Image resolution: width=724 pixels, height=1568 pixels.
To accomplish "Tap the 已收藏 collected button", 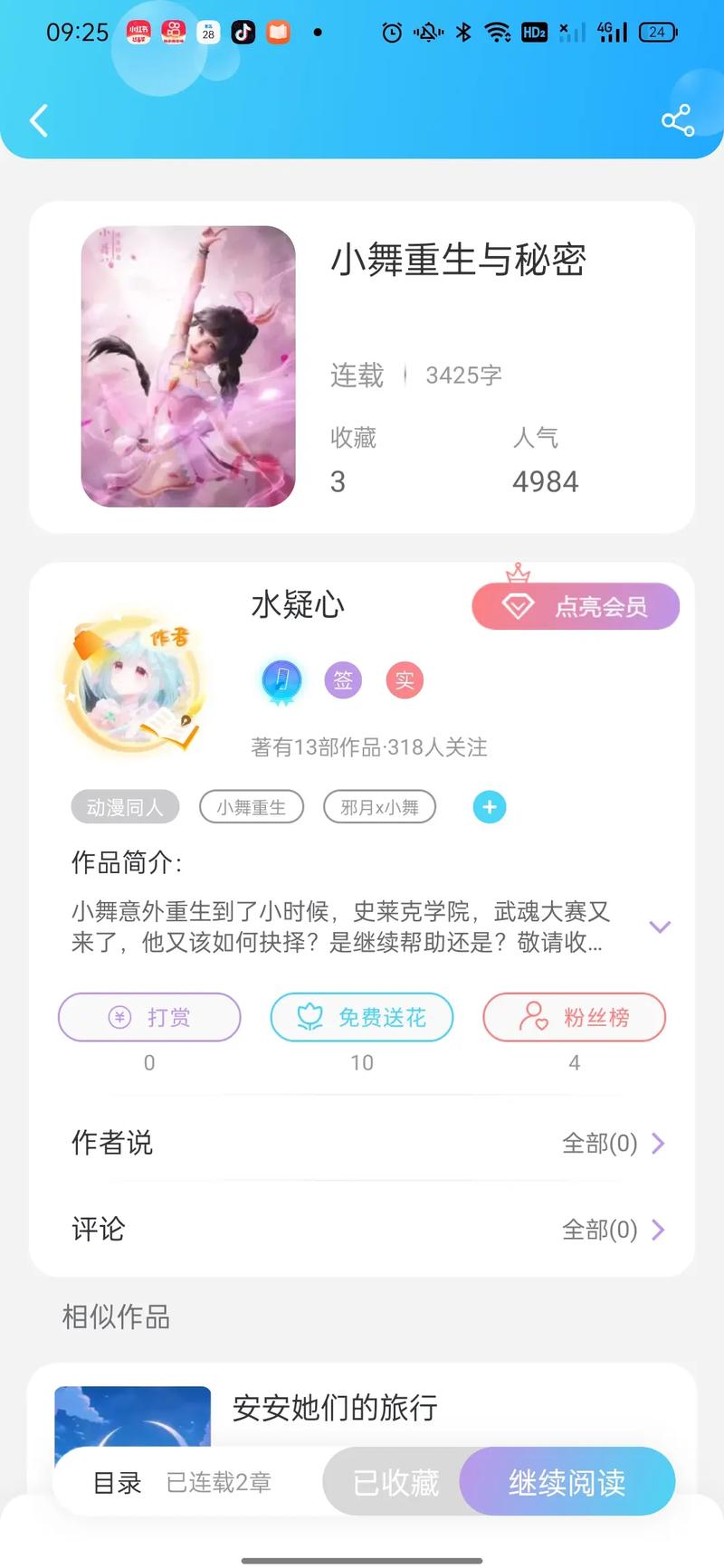I will coord(395,1482).
